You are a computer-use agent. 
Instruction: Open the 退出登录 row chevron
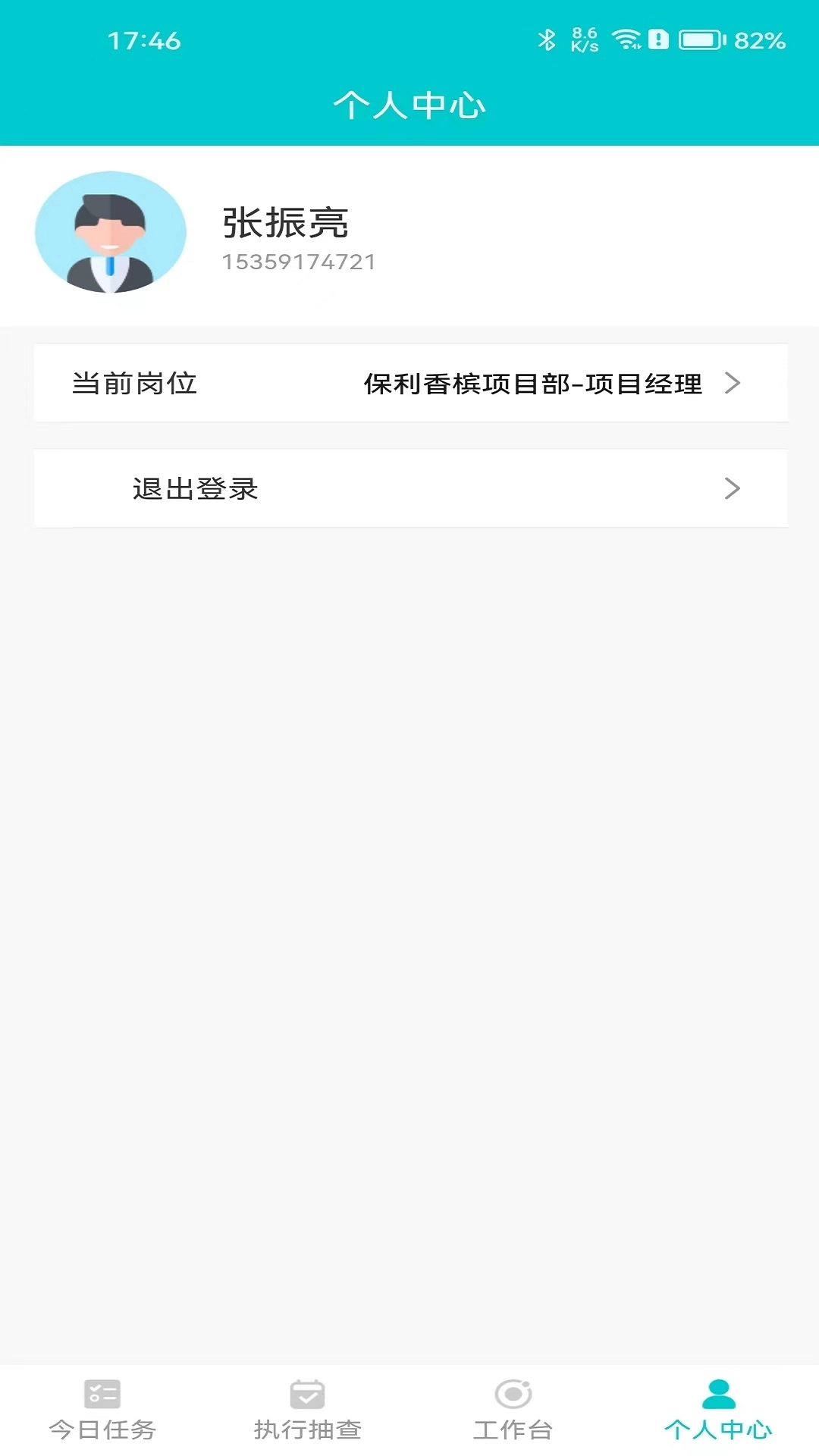coord(733,489)
